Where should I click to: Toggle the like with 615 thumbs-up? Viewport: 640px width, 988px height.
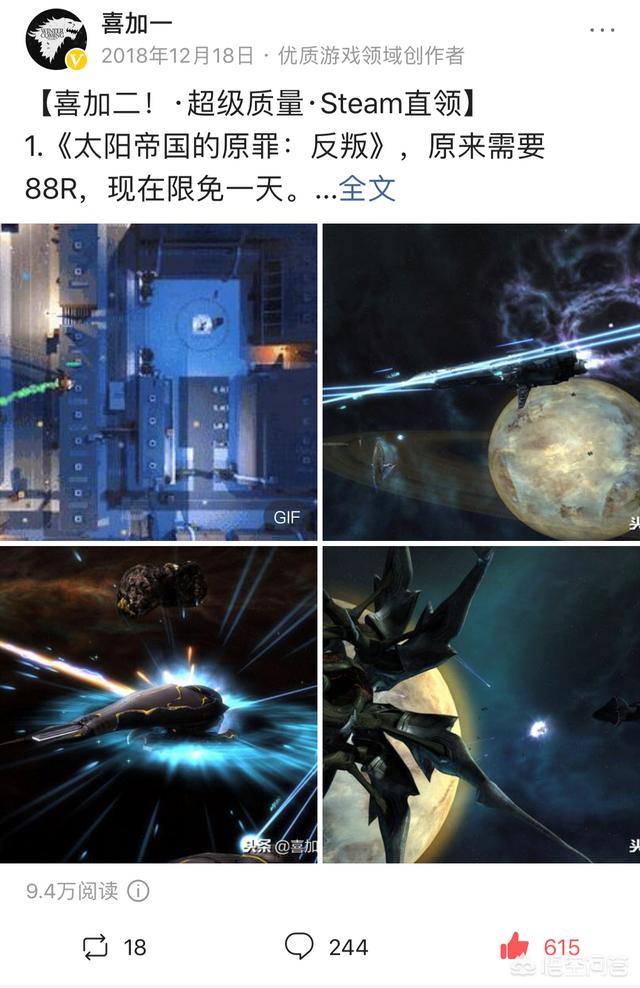tap(515, 946)
